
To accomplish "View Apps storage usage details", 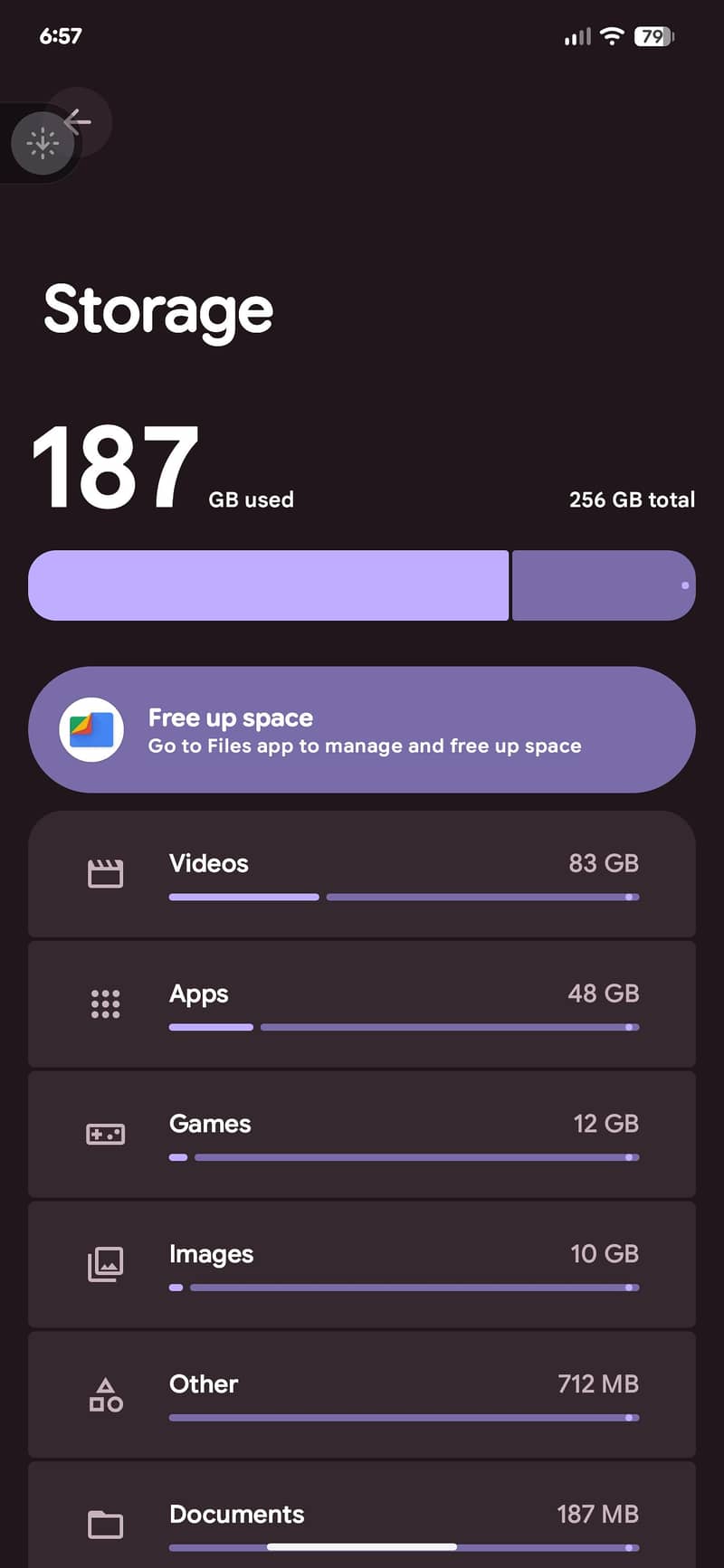I will coord(362,1004).
